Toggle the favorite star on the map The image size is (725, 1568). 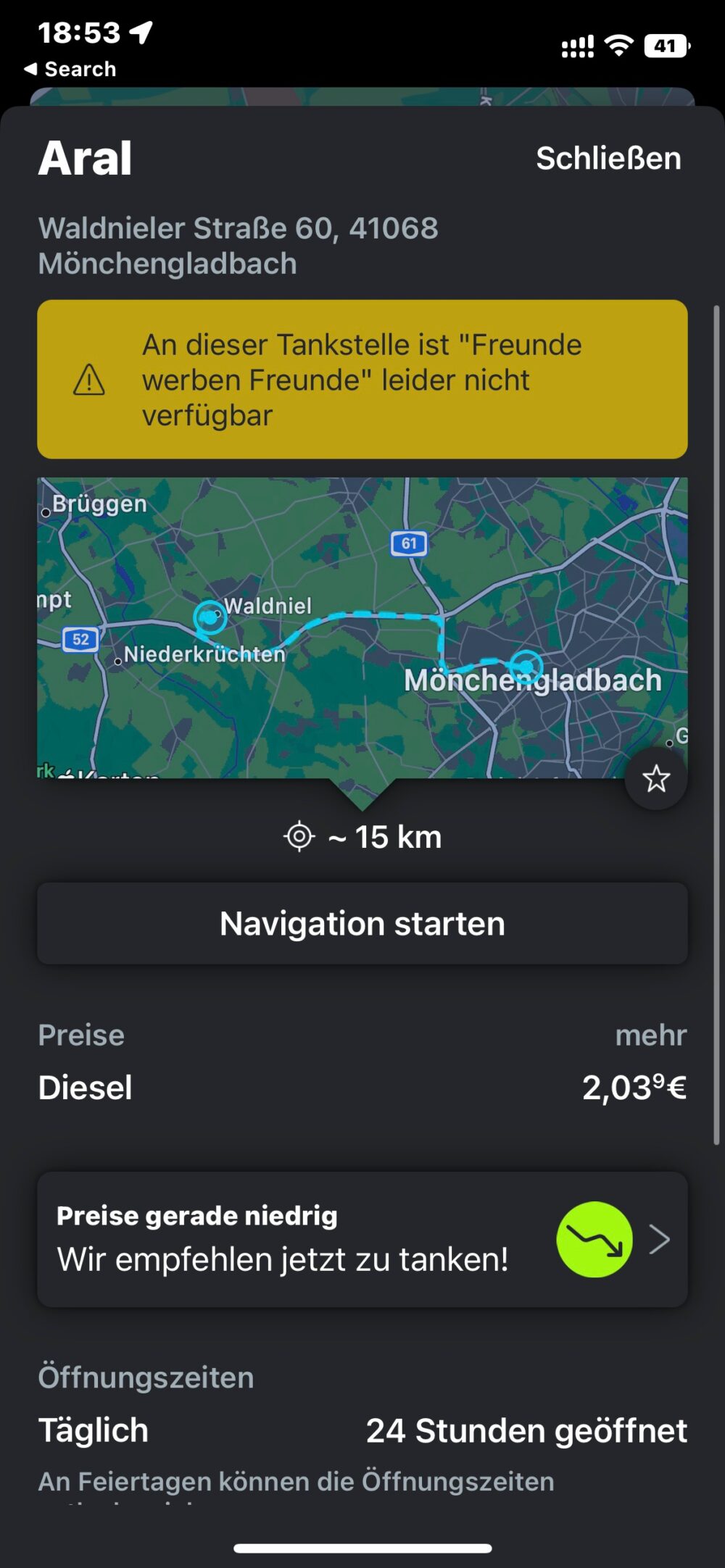tap(656, 777)
